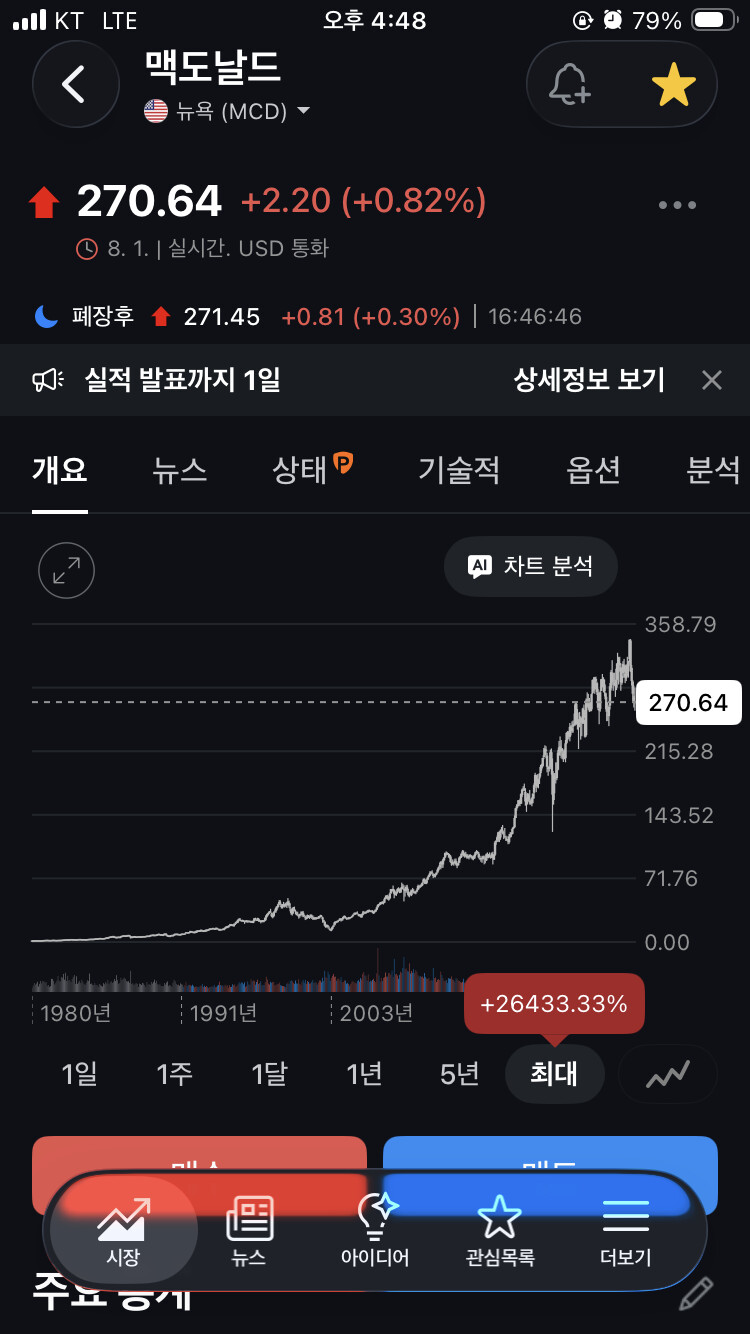Open the 더보기 menu in bottom bar
The image size is (750, 1334).
coord(626,1231)
